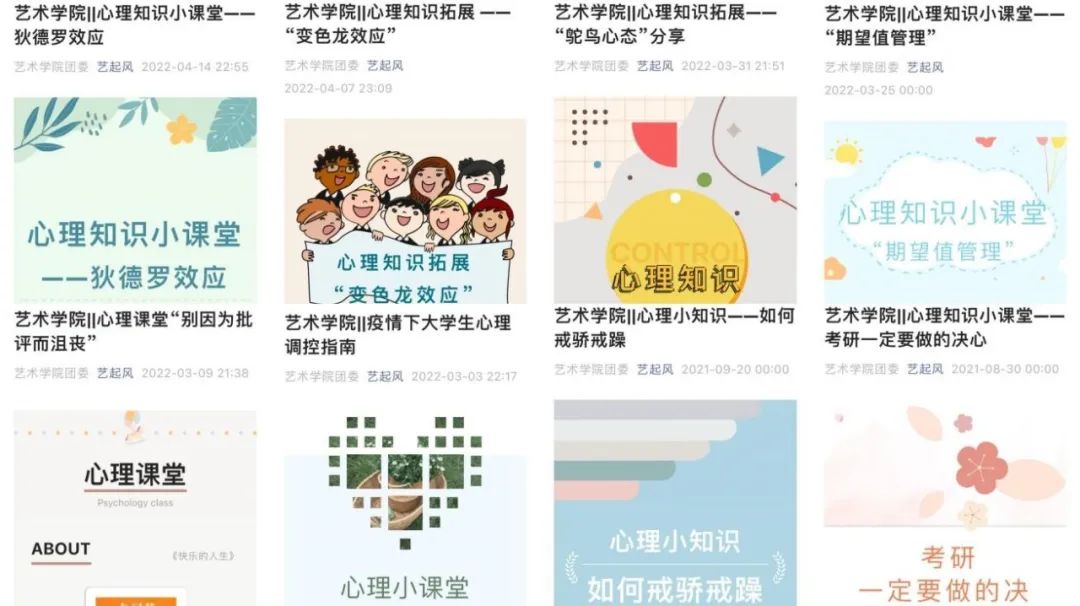Open the 疫情下大学生心理调控指南 article

(398, 334)
